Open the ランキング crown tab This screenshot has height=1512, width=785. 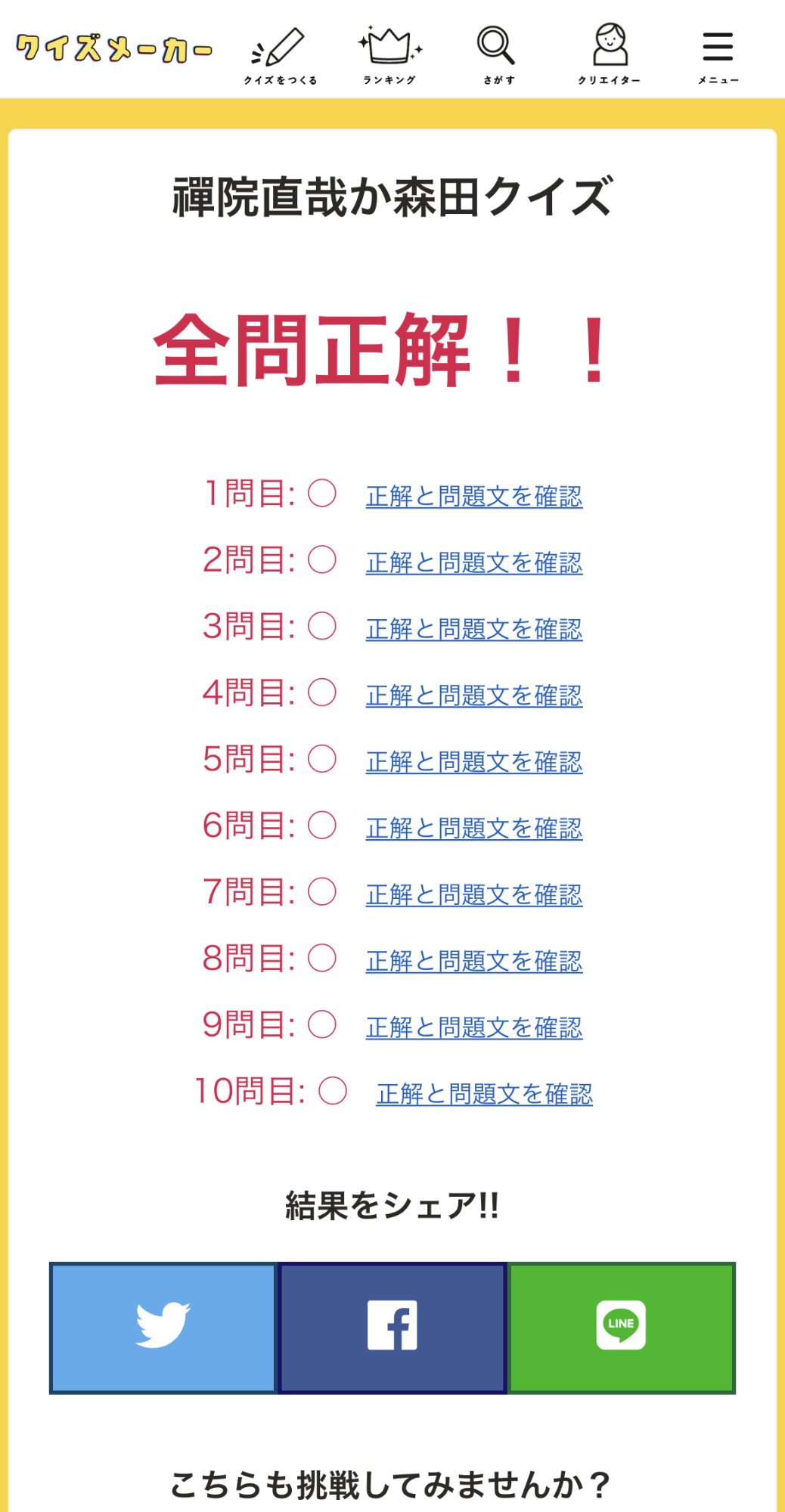click(389, 55)
